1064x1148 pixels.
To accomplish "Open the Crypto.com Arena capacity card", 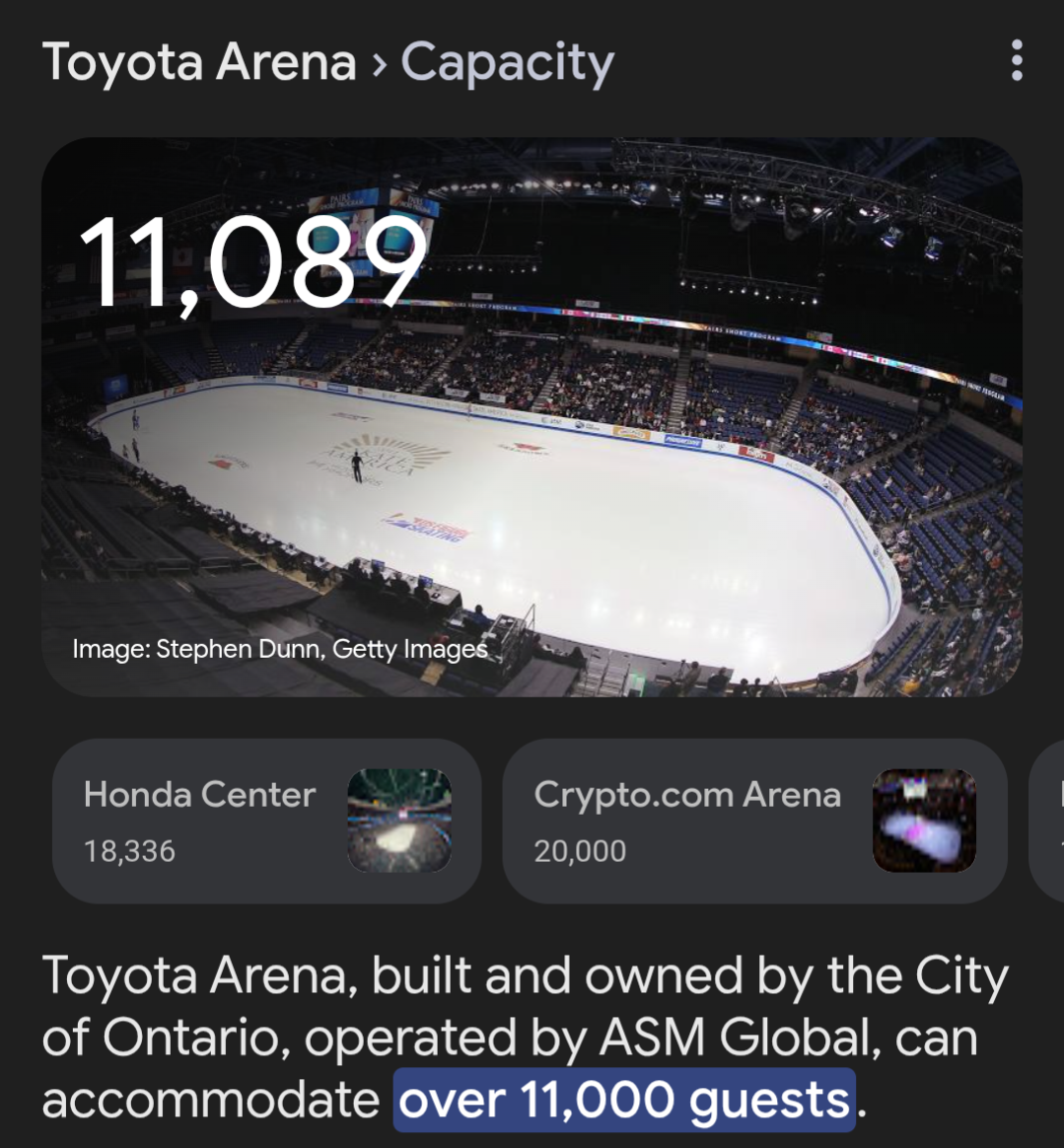I will point(754,821).
